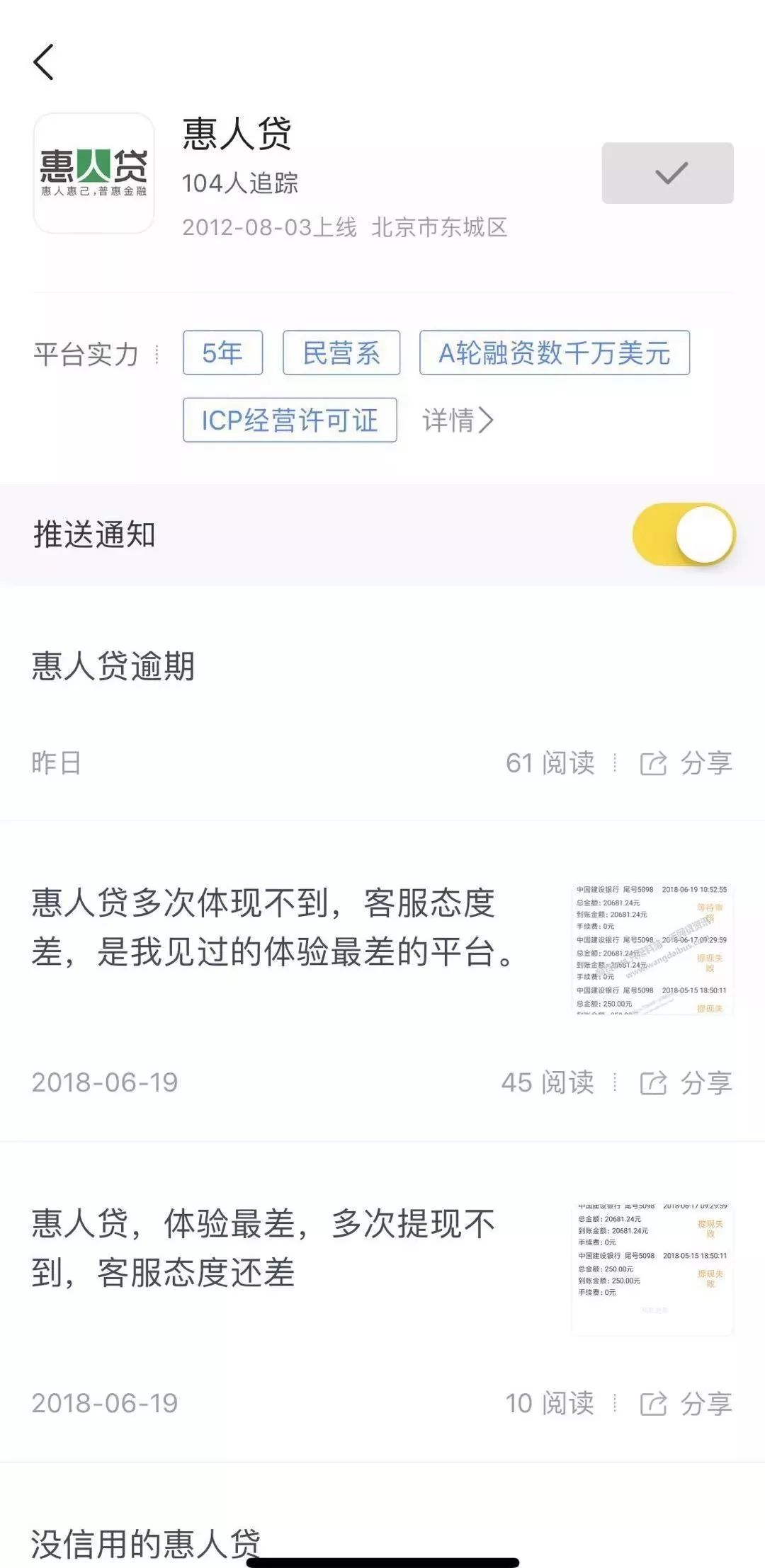Share the 惠人贷逾期 post
Screen dimensions: 765x1568
(686, 763)
